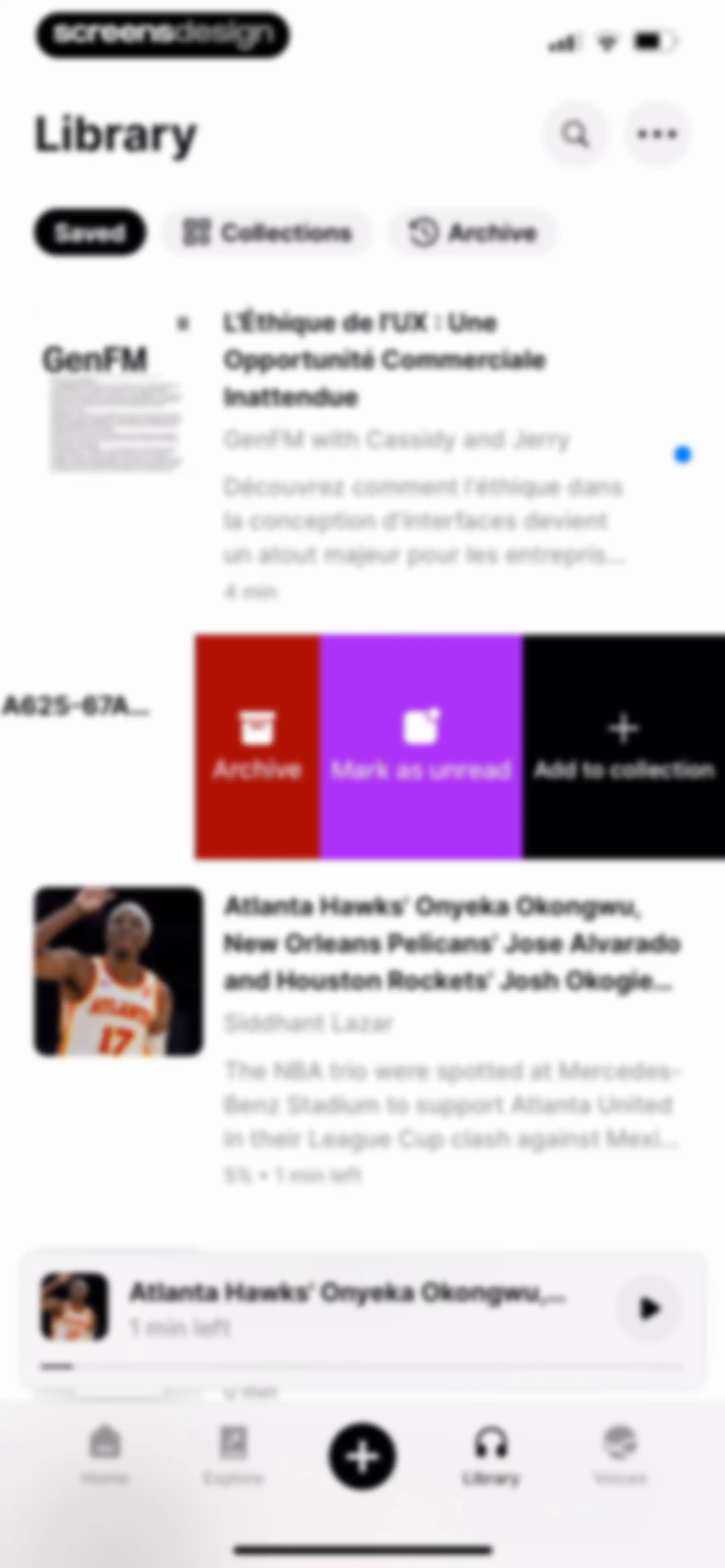Go to the Home tab
Screen dimensions: 725x1568
pyautogui.click(x=105, y=1456)
